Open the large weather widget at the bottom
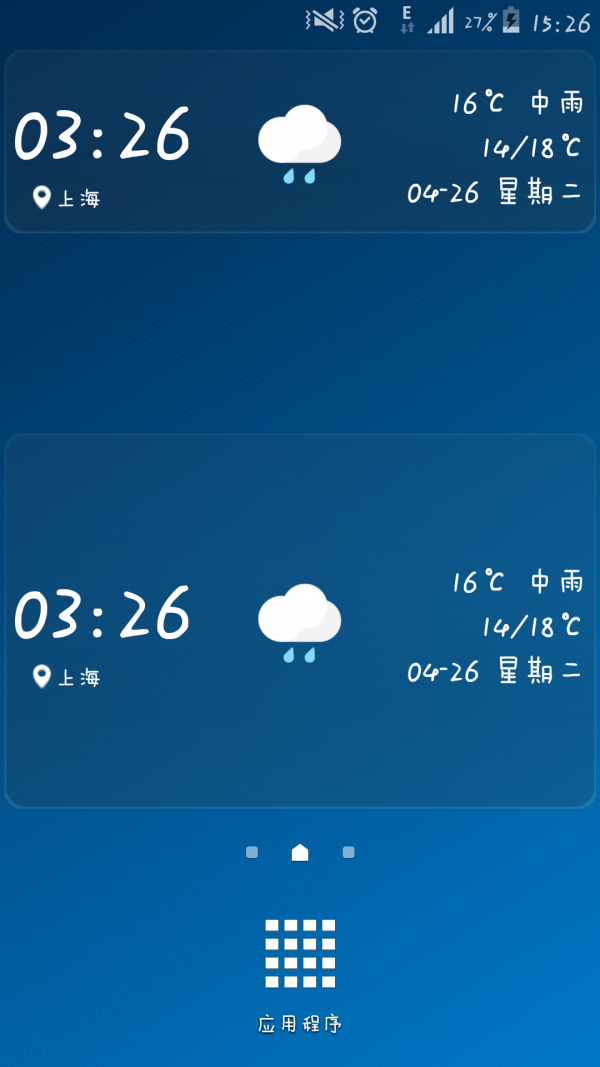The width and height of the screenshot is (600, 1067). (x=300, y=621)
